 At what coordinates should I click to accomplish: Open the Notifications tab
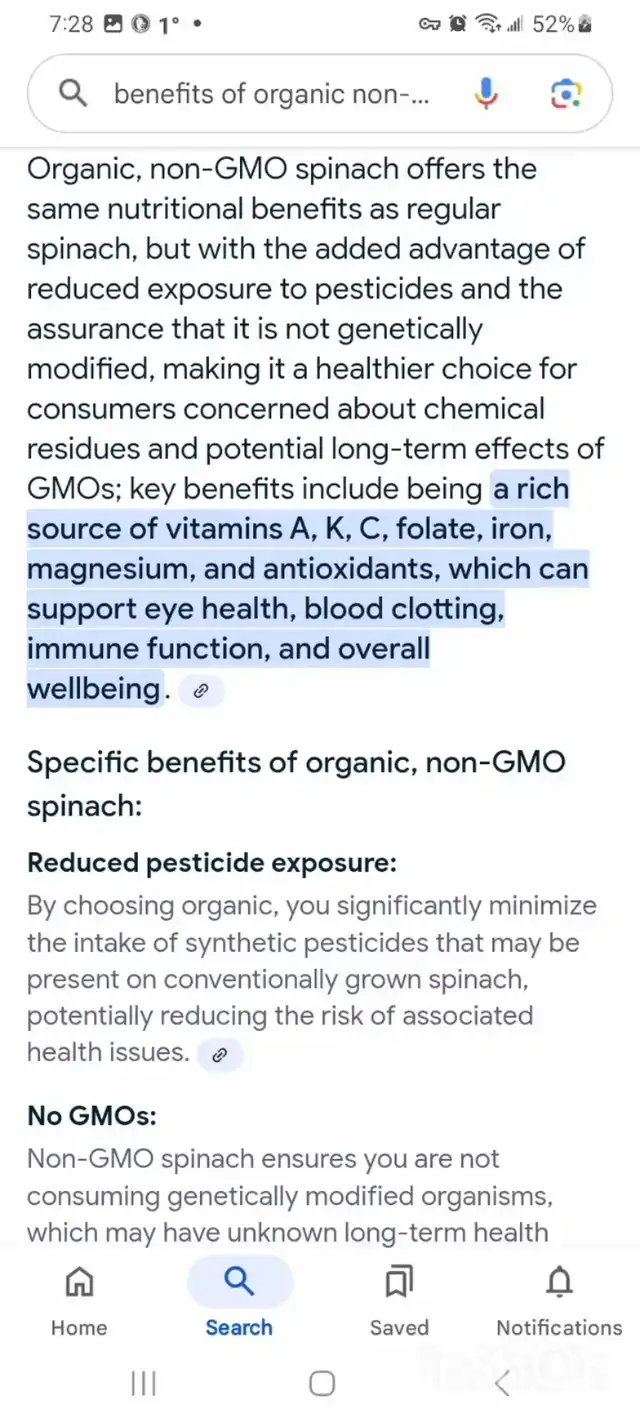tap(559, 1299)
